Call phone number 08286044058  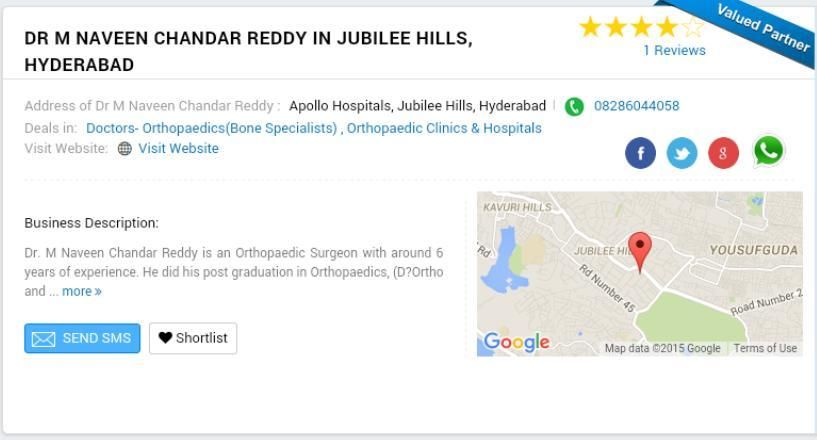[636, 106]
